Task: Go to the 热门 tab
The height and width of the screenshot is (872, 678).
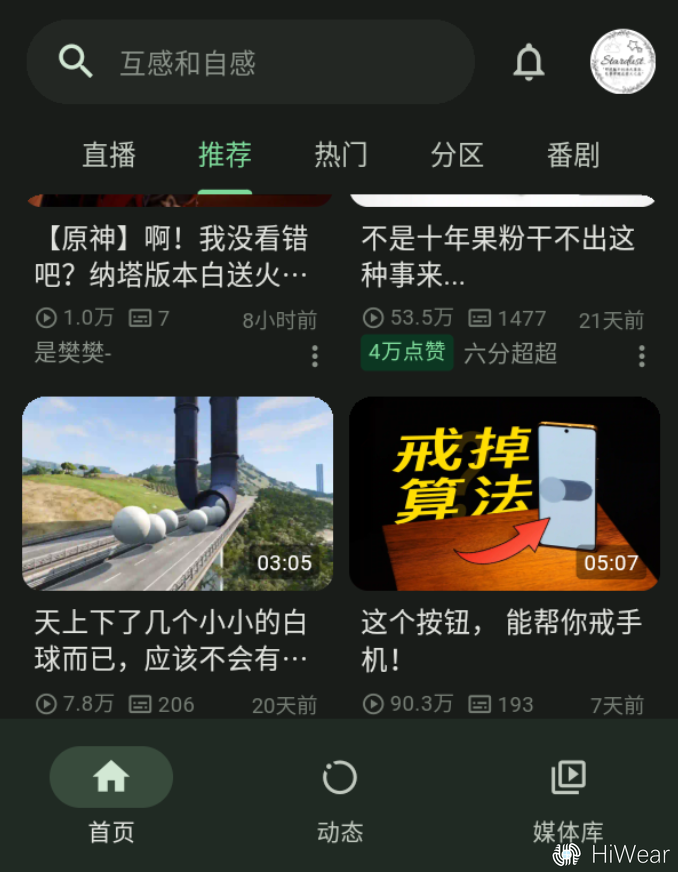Action: point(341,155)
